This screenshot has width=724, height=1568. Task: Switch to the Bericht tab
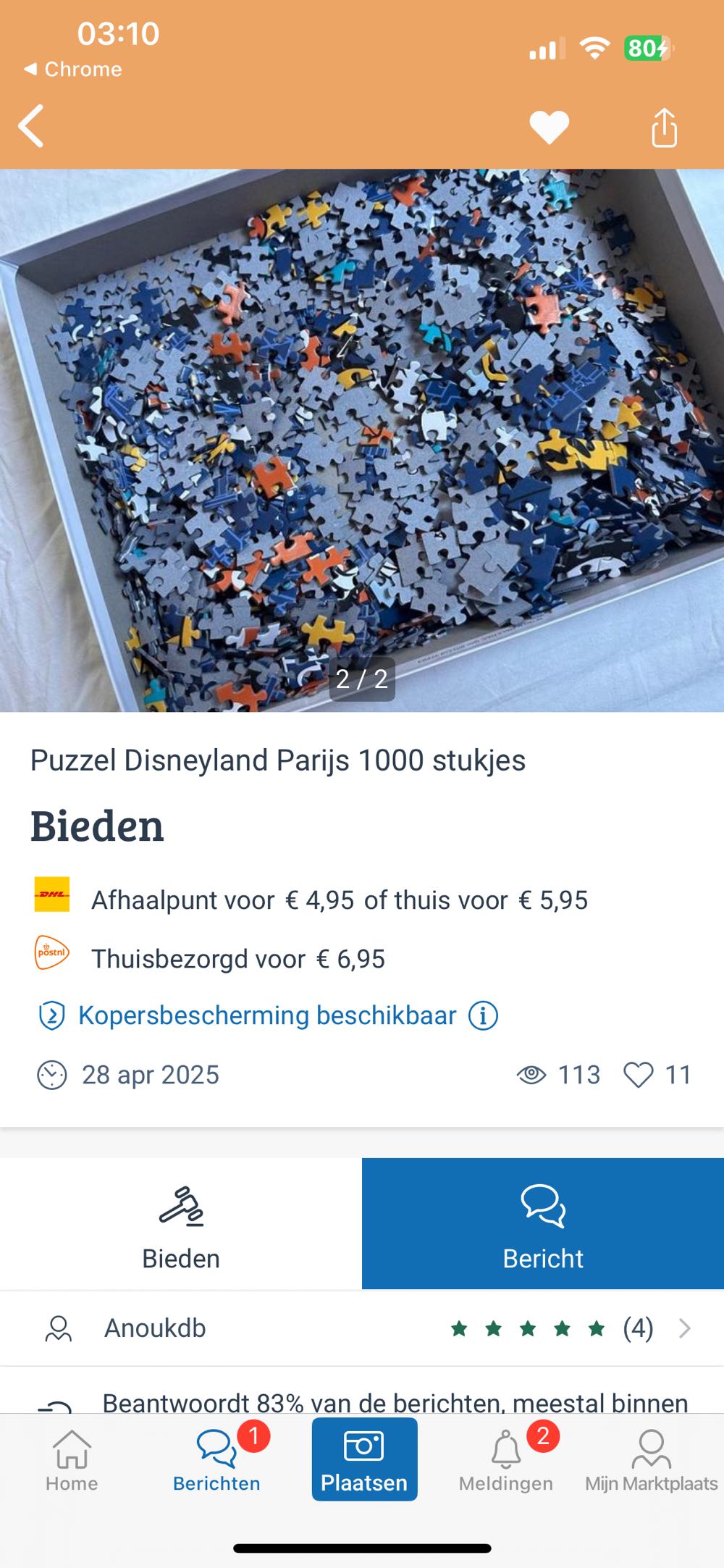tap(544, 1224)
